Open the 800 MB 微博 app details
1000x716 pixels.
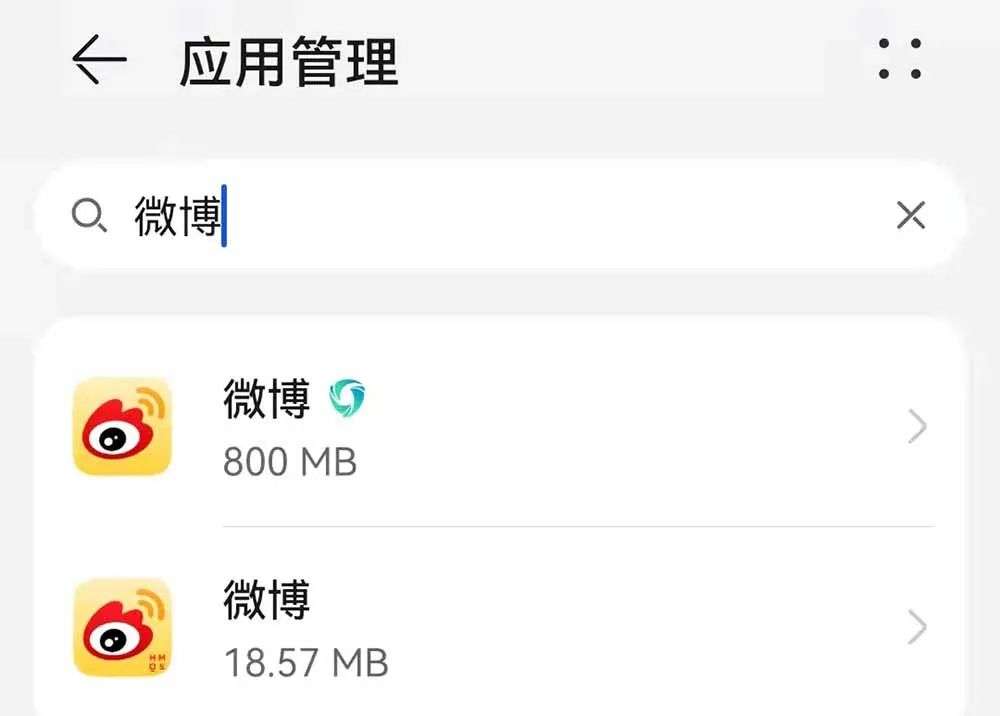tap(500, 428)
